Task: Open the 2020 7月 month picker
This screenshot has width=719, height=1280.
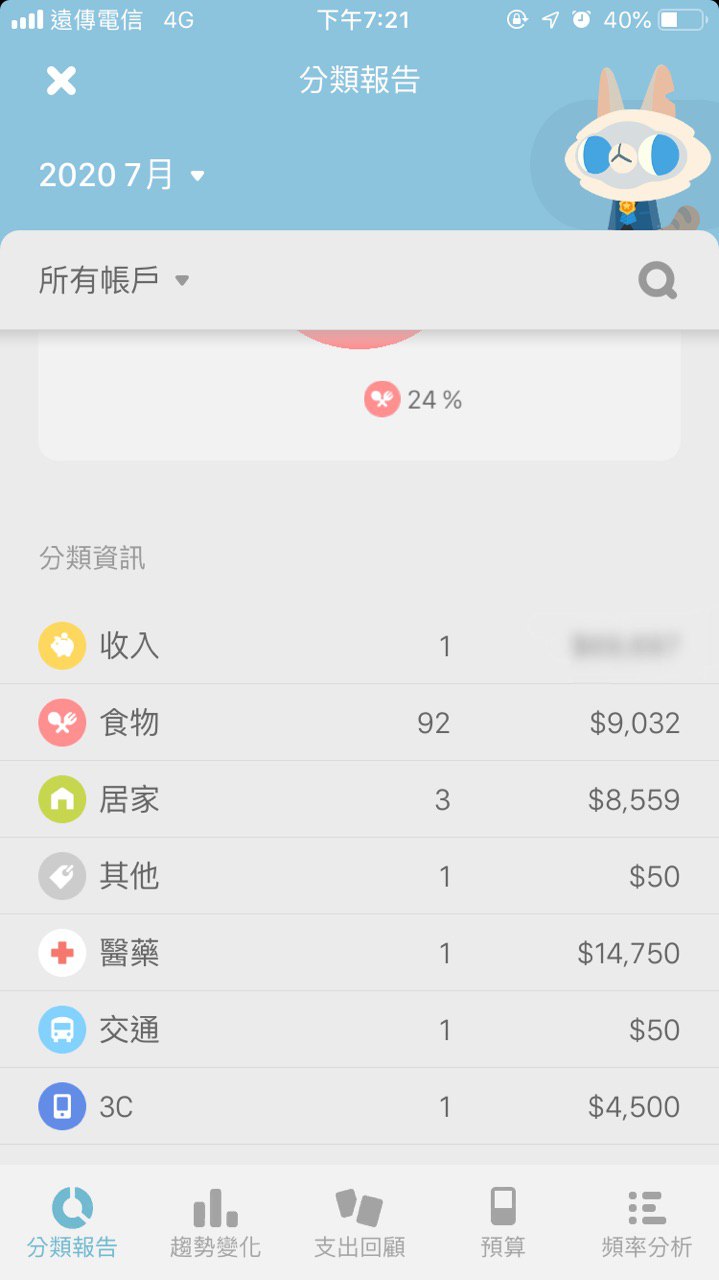Action: tap(121, 176)
